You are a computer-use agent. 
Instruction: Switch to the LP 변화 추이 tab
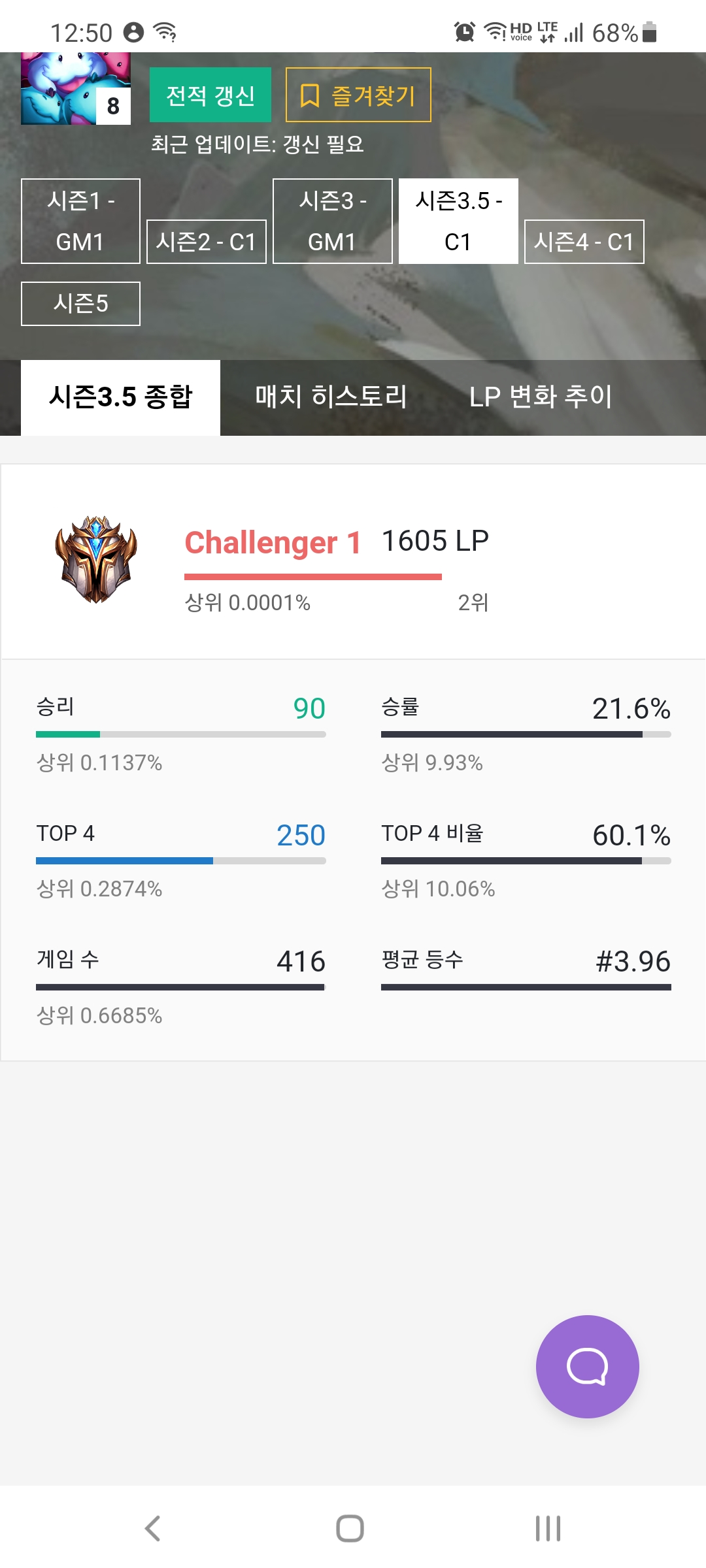(541, 397)
